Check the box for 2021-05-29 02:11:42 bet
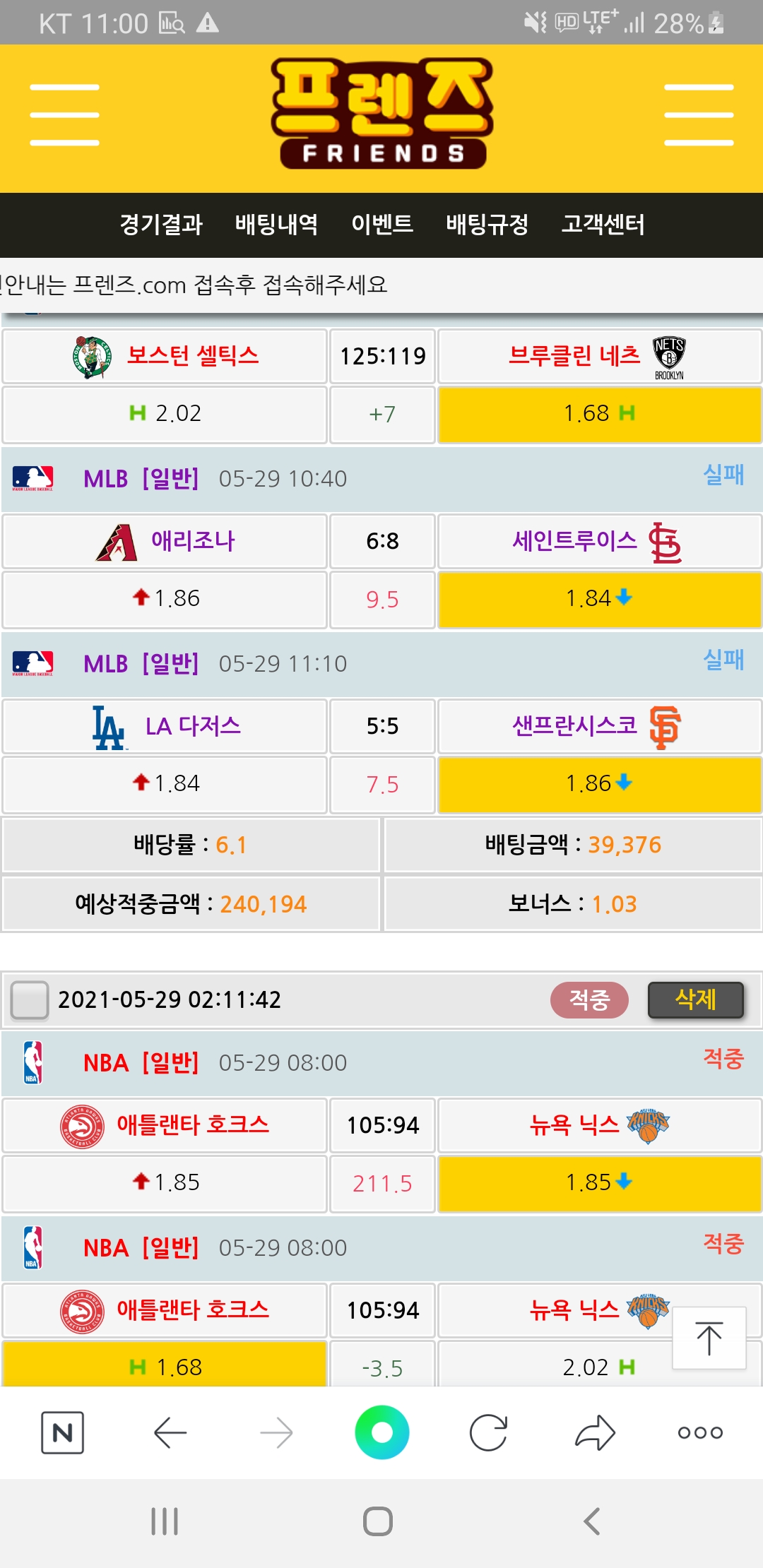Viewport: 763px width, 1568px height. [30, 1000]
